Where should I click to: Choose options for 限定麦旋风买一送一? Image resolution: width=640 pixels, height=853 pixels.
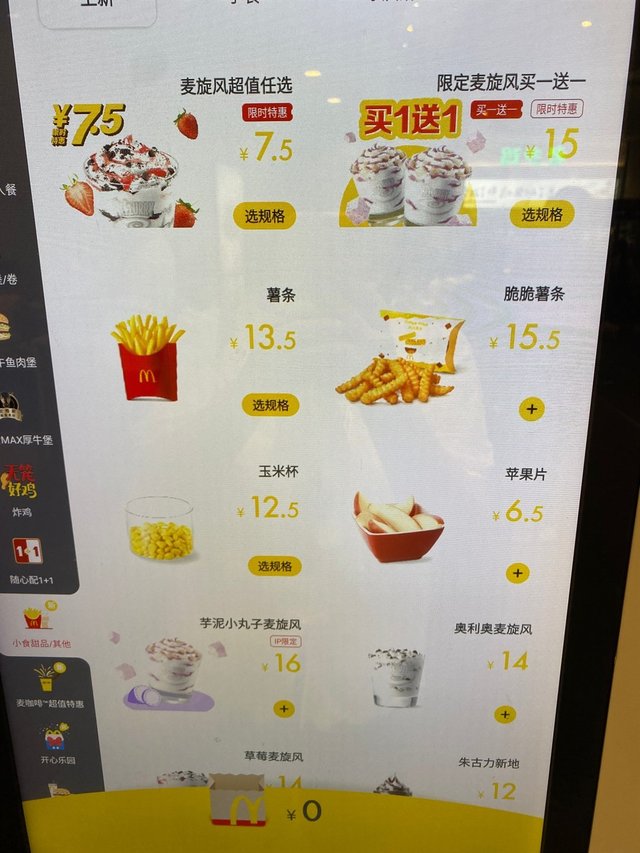tap(542, 214)
